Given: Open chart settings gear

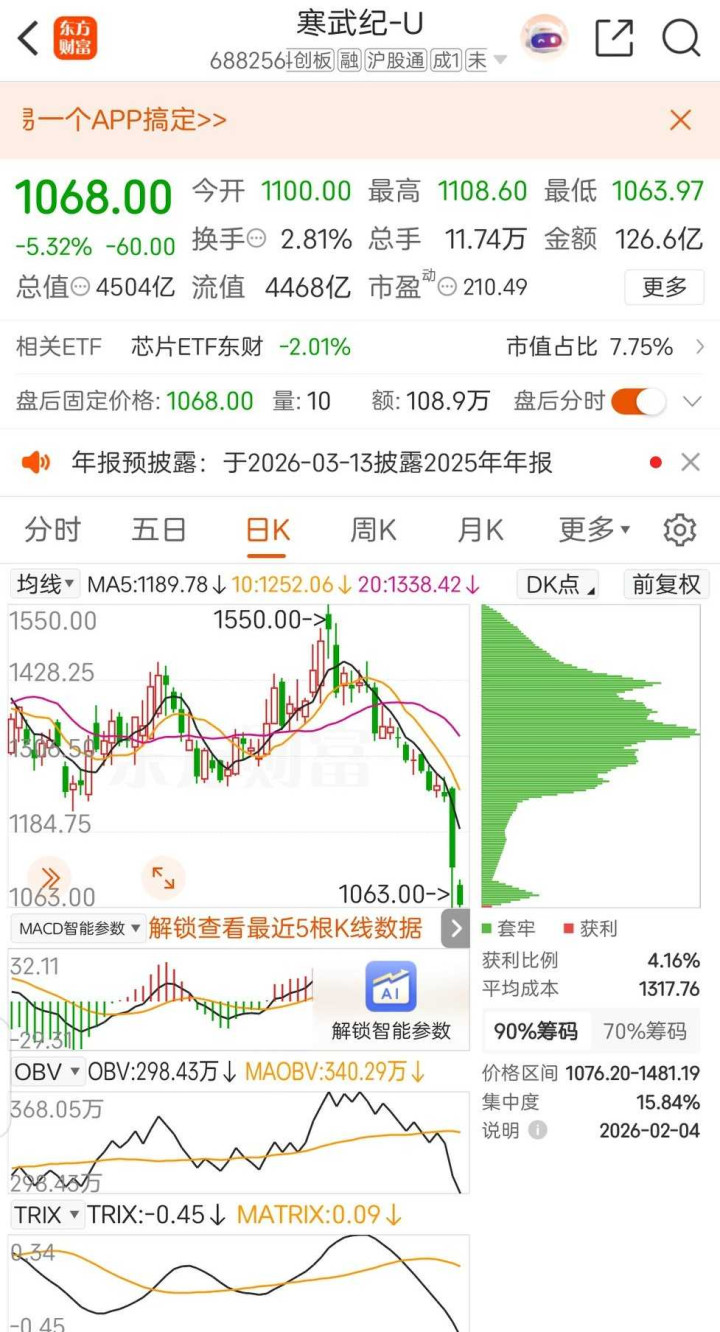Looking at the screenshot, I should pyautogui.click(x=680, y=529).
